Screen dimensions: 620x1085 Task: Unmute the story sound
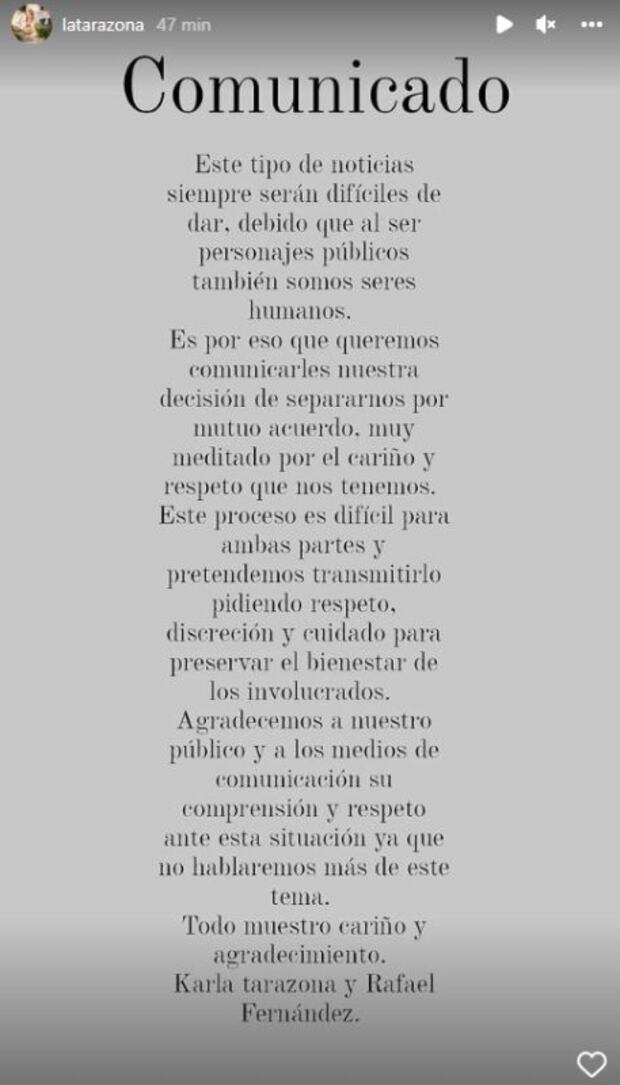coord(546,25)
